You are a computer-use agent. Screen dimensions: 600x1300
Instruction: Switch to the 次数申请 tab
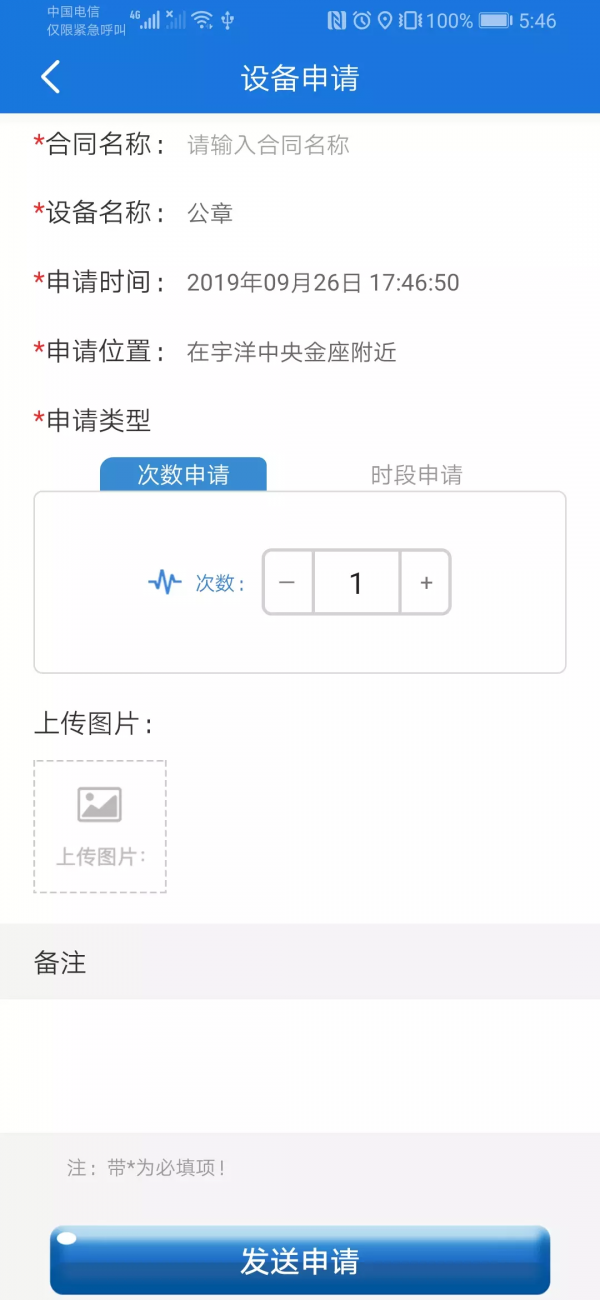pos(183,475)
